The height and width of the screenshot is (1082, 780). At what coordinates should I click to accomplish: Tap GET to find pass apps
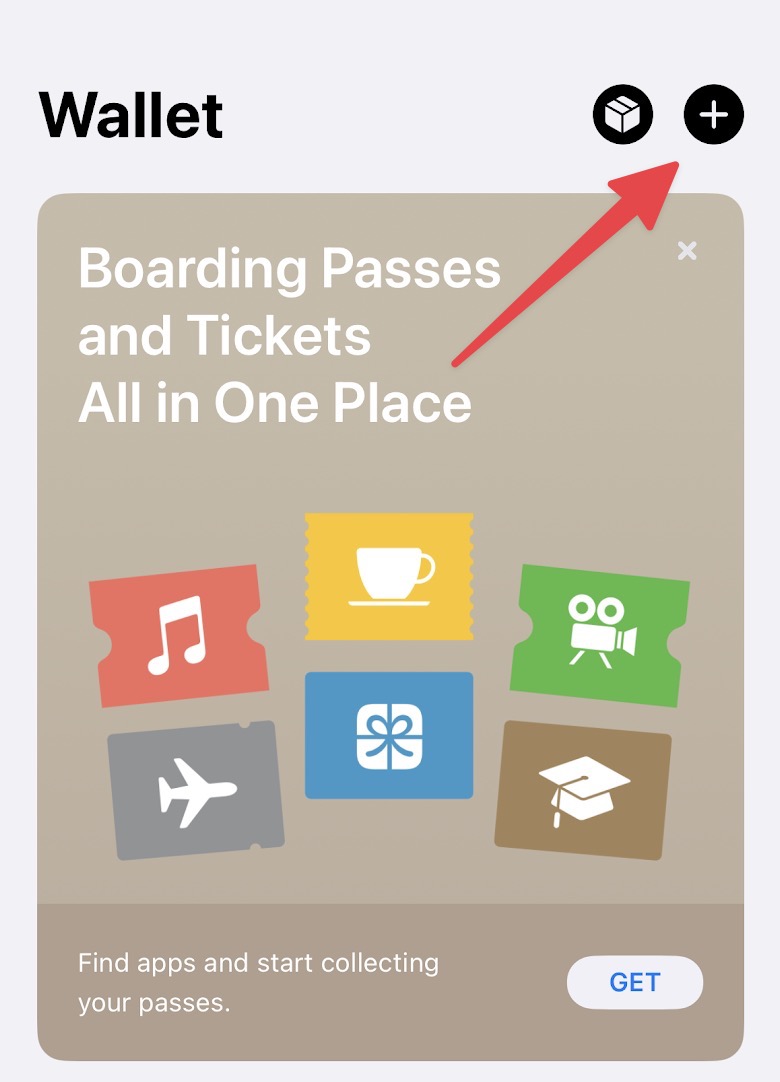click(x=635, y=982)
